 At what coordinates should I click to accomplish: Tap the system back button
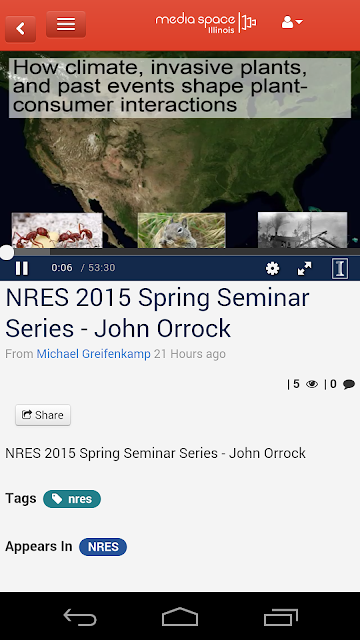(80, 617)
